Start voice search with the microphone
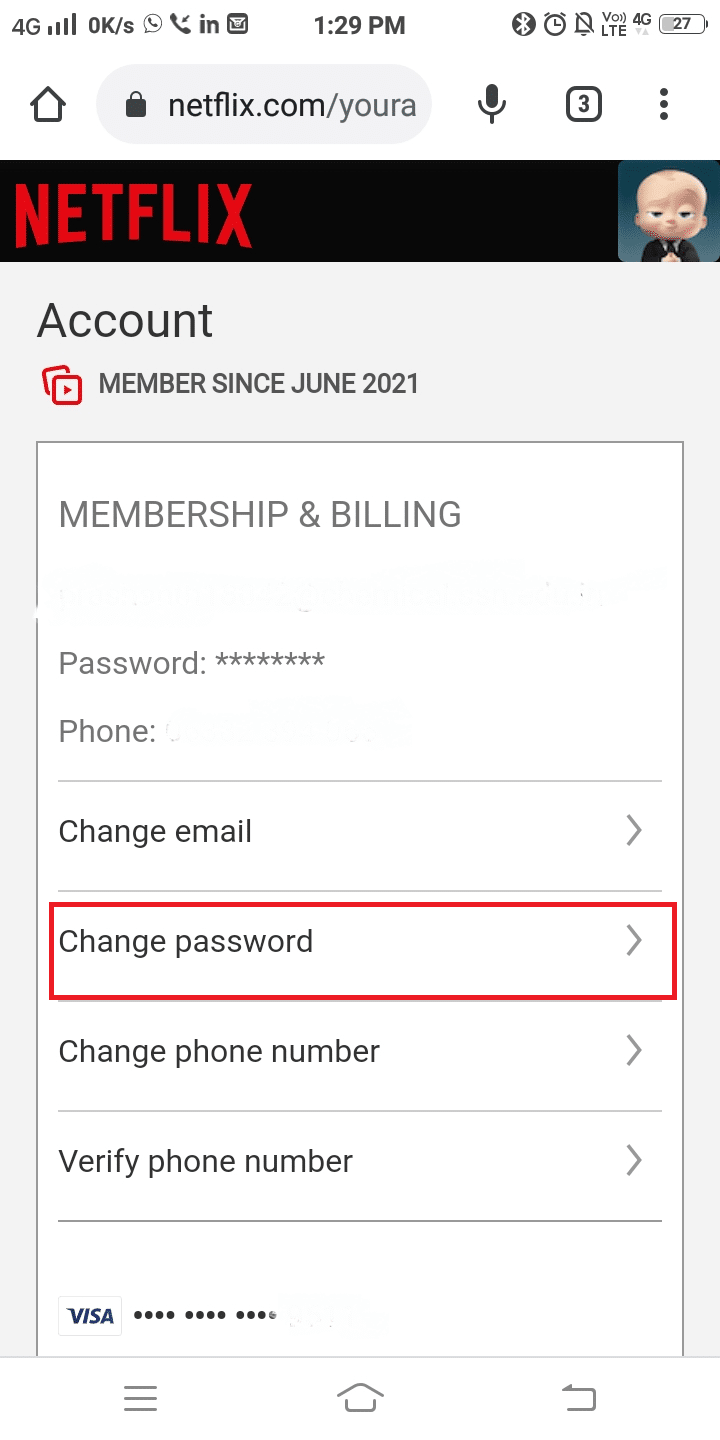Viewport: 720px width, 1440px height. tap(491, 105)
